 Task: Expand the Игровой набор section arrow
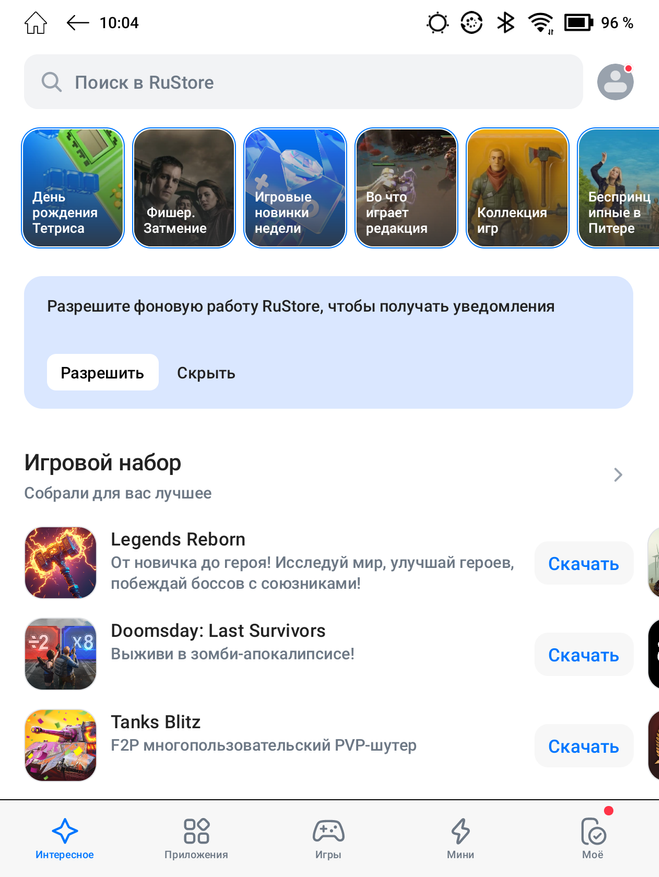[618, 475]
